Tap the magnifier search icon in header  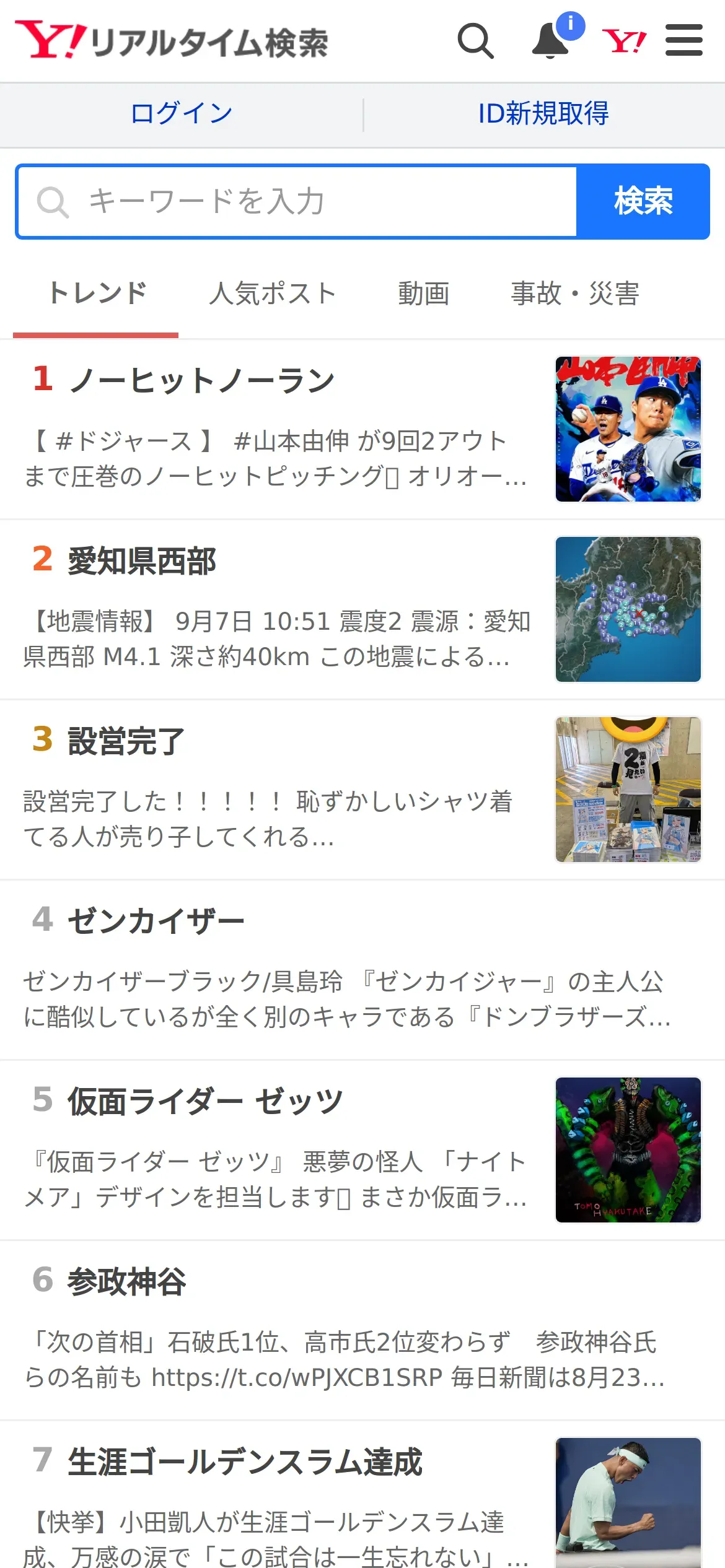(x=475, y=41)
